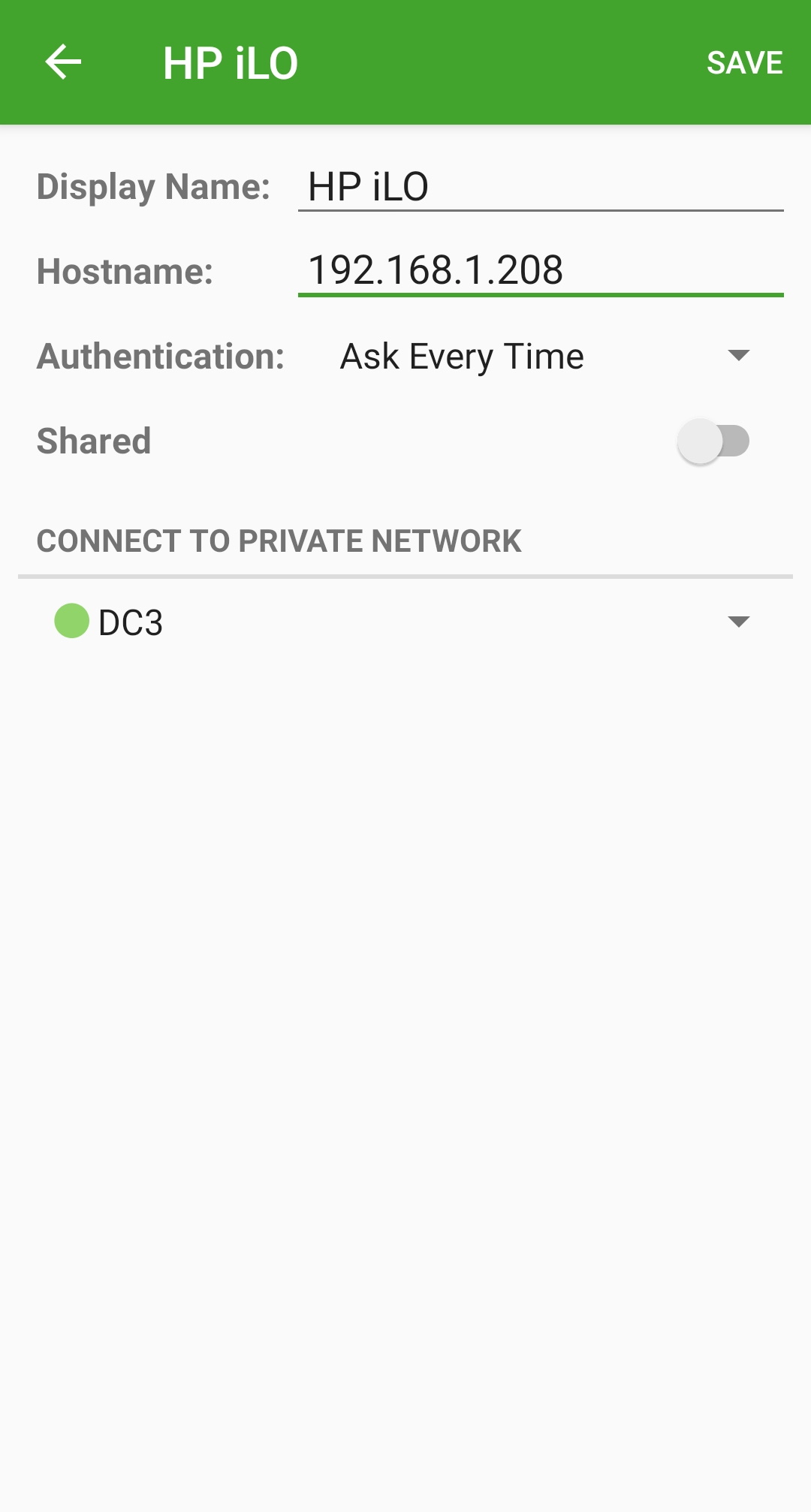Save the HP iLO connection settings

[x=744, y=63]
